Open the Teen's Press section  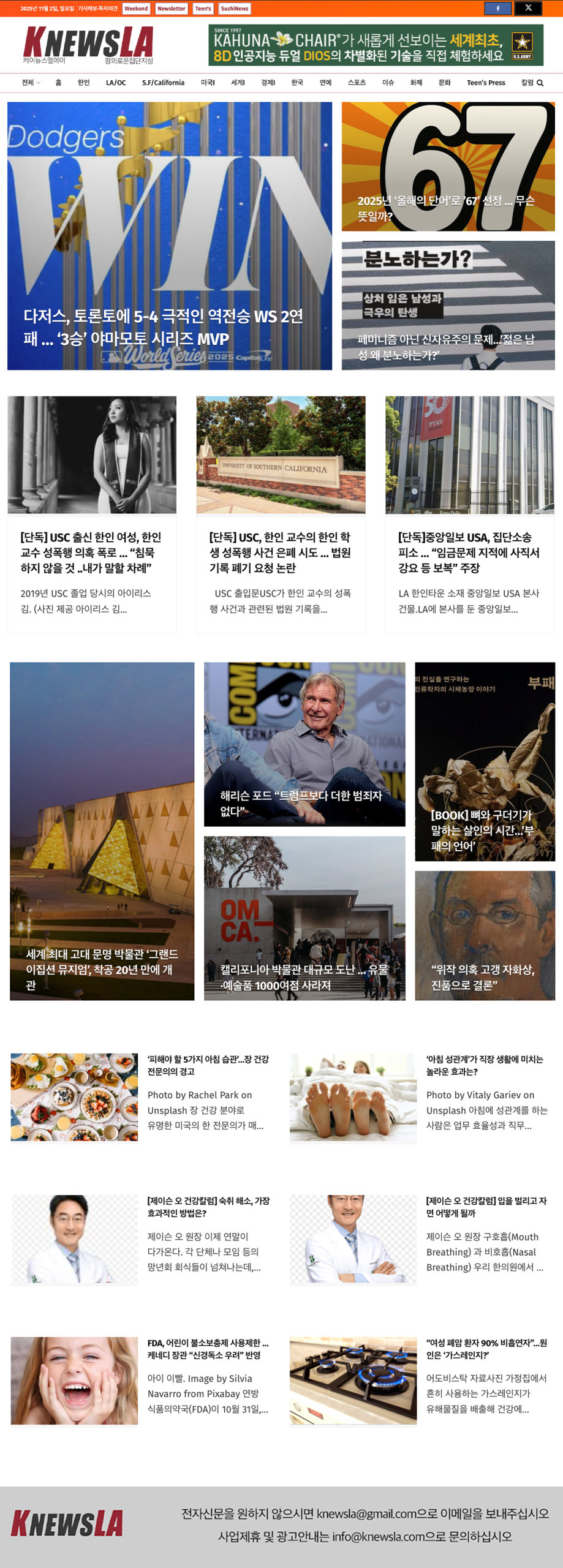pos(485,83)
